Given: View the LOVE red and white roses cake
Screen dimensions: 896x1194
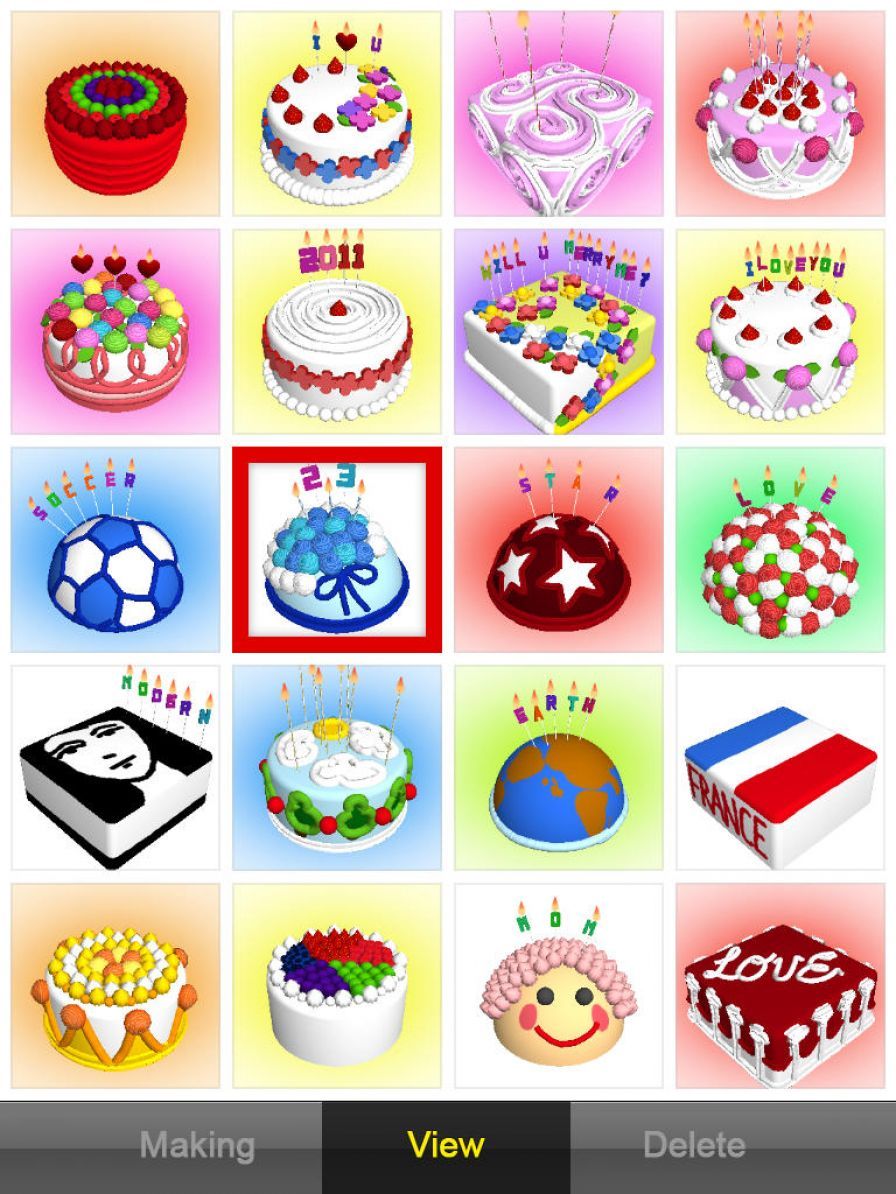Looking at the screenshot, I should [779, 550].
